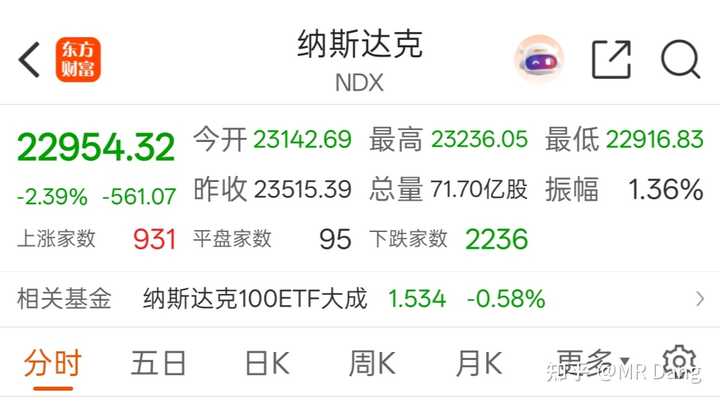The height and width of the screenshot is (404, 720).
Task: Open chart settings gear
Action: (679, 361)
